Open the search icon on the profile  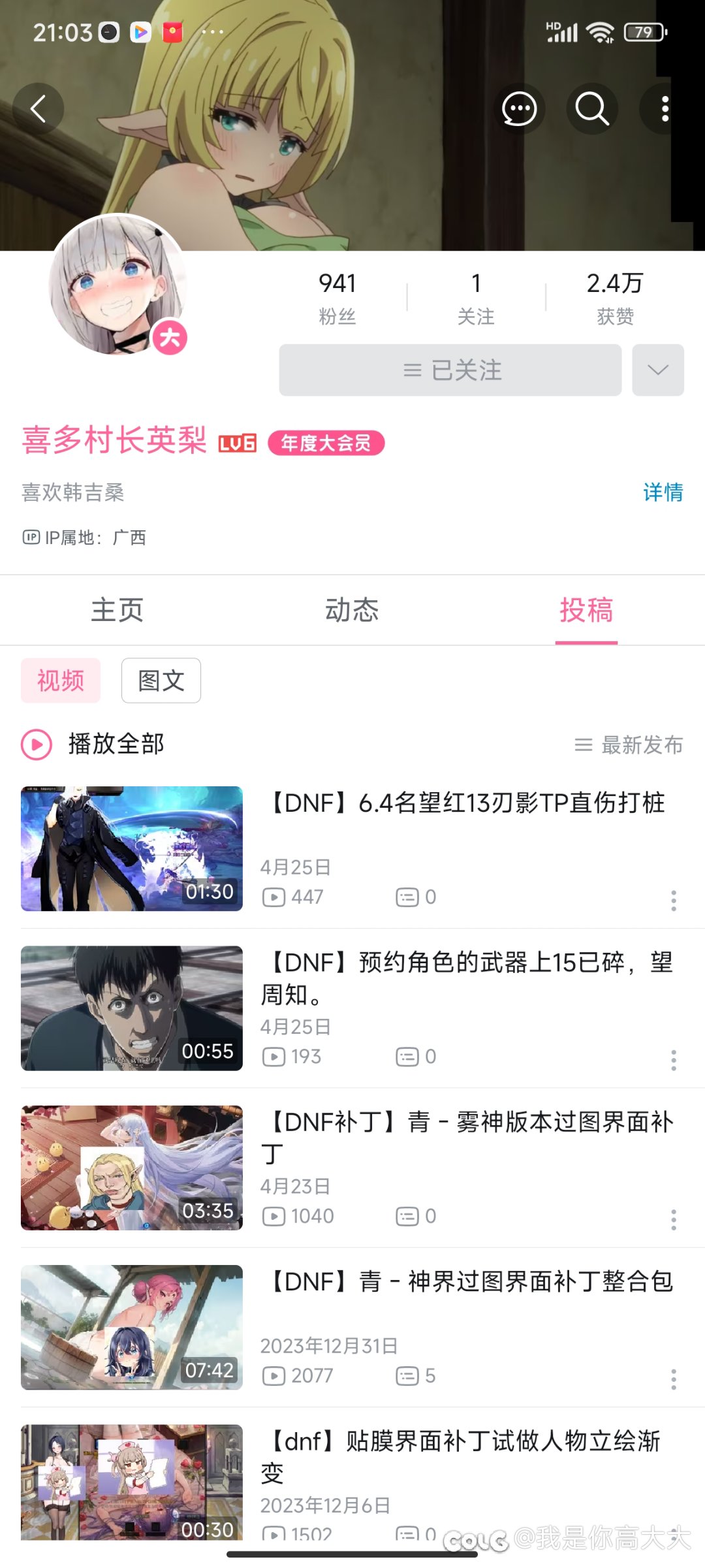coord(591,109)
